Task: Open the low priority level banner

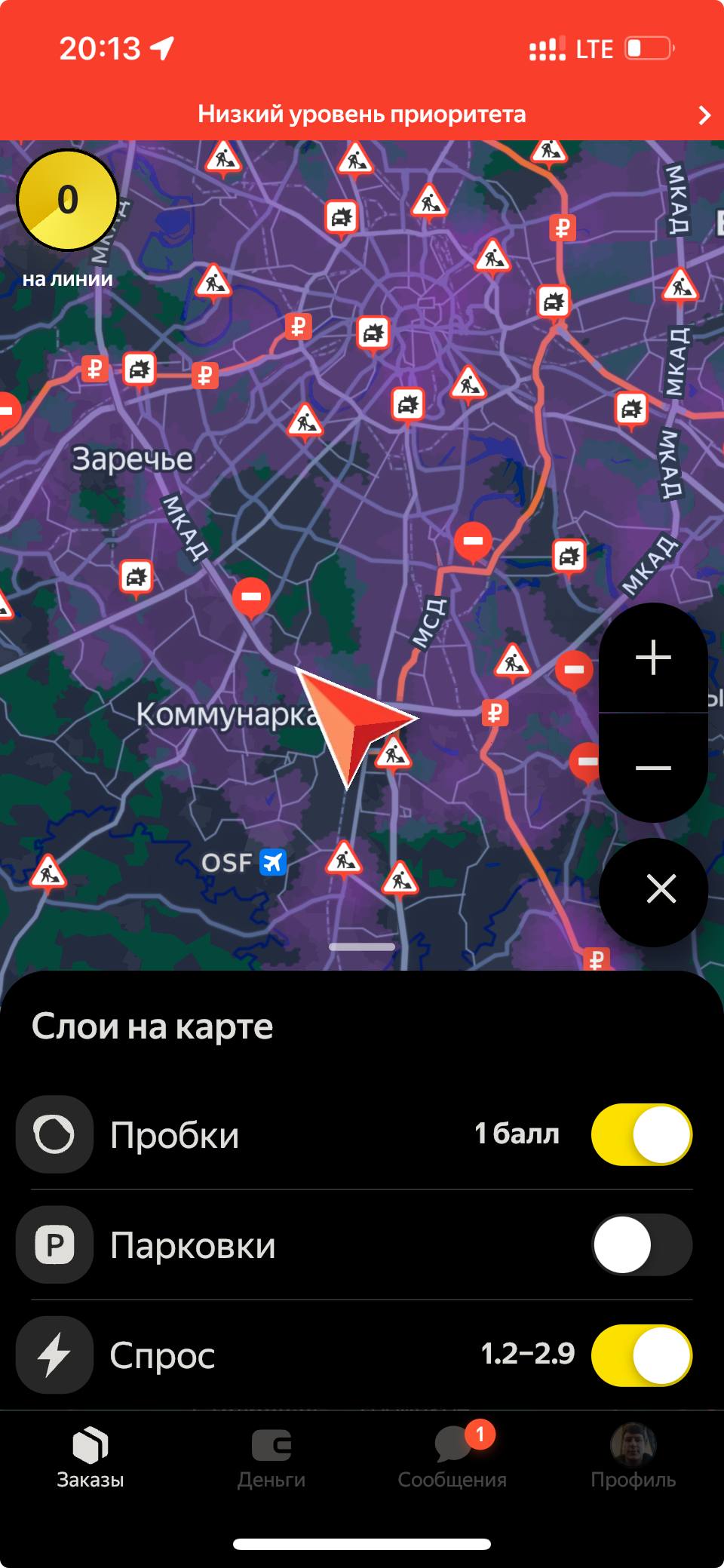Action: click(362, 115)
